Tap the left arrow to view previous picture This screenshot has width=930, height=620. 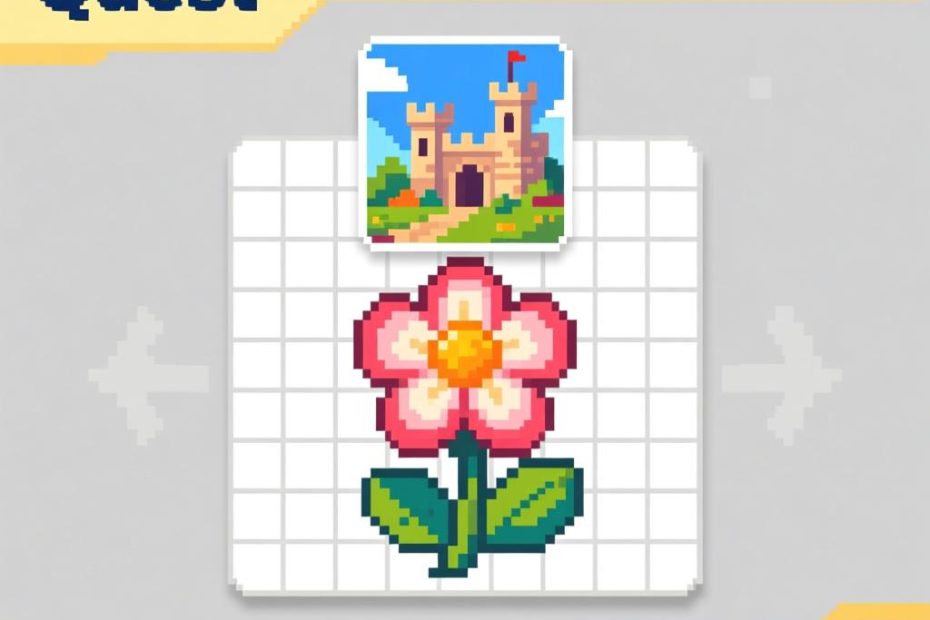point(148,377)
